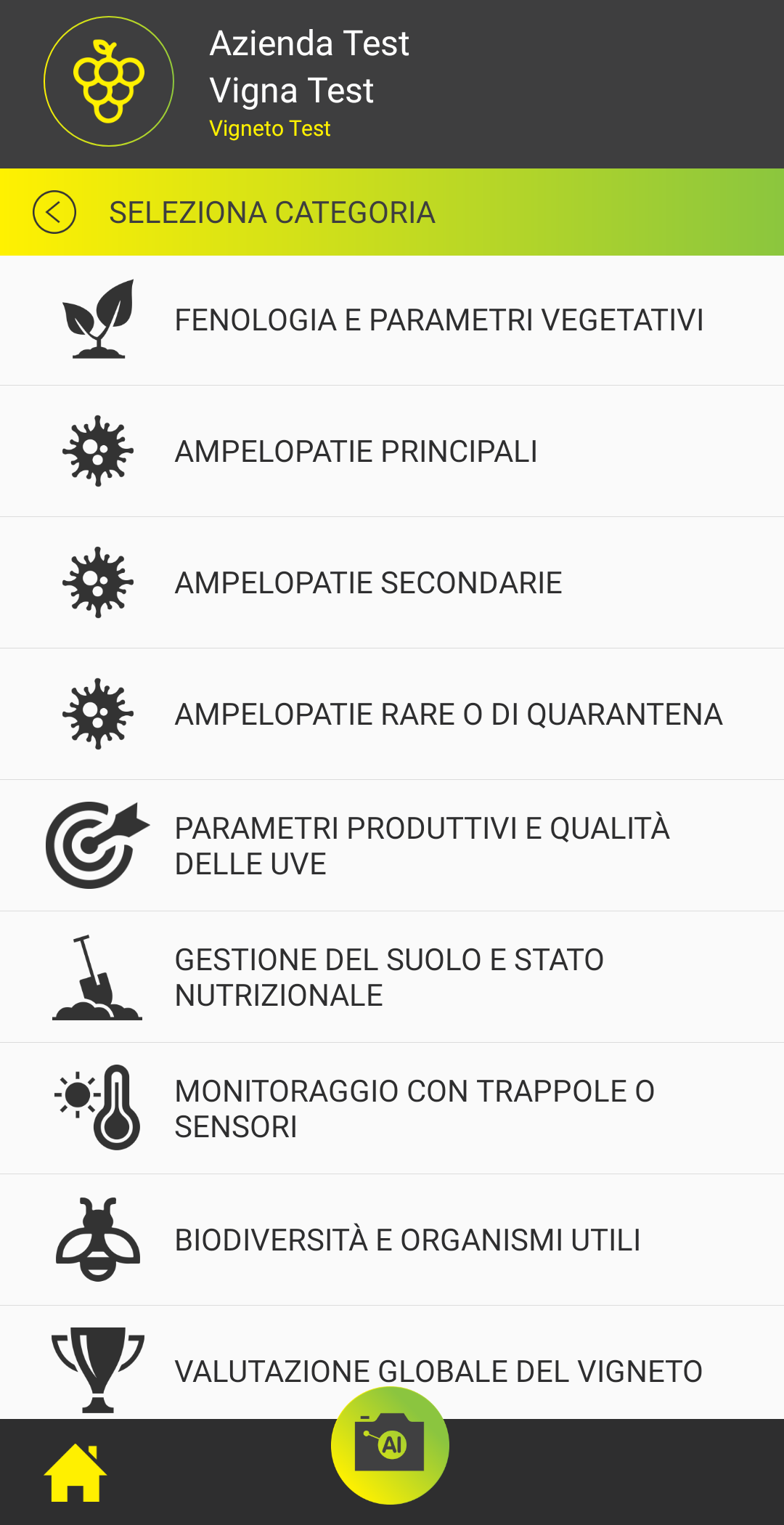Select Parametri Produttivi e Qualità delle Uve
Image resolution: width=784 pixels, height=1525 pixels.
(392, 846)
